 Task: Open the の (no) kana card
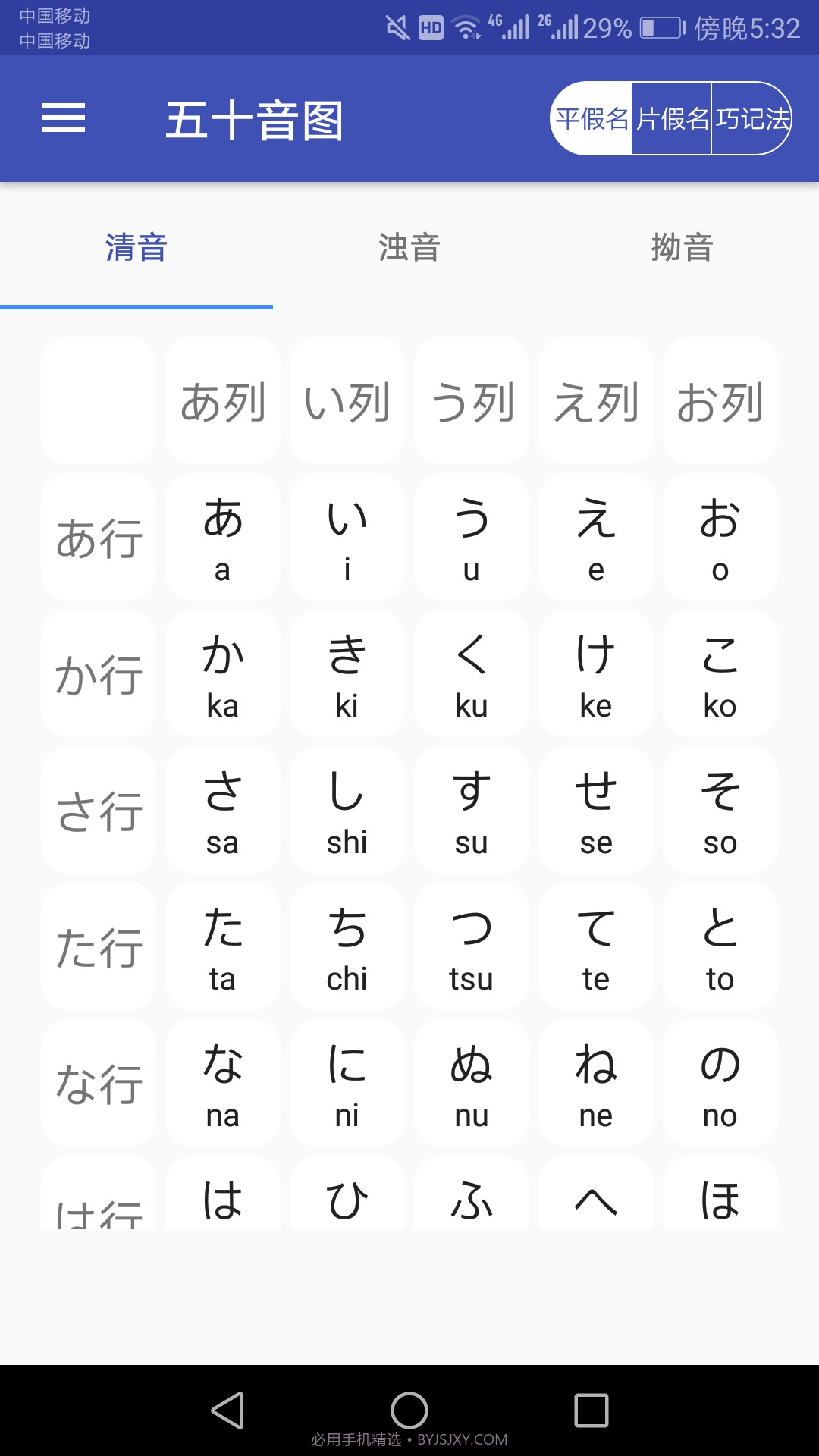(x=720, y=1083)
